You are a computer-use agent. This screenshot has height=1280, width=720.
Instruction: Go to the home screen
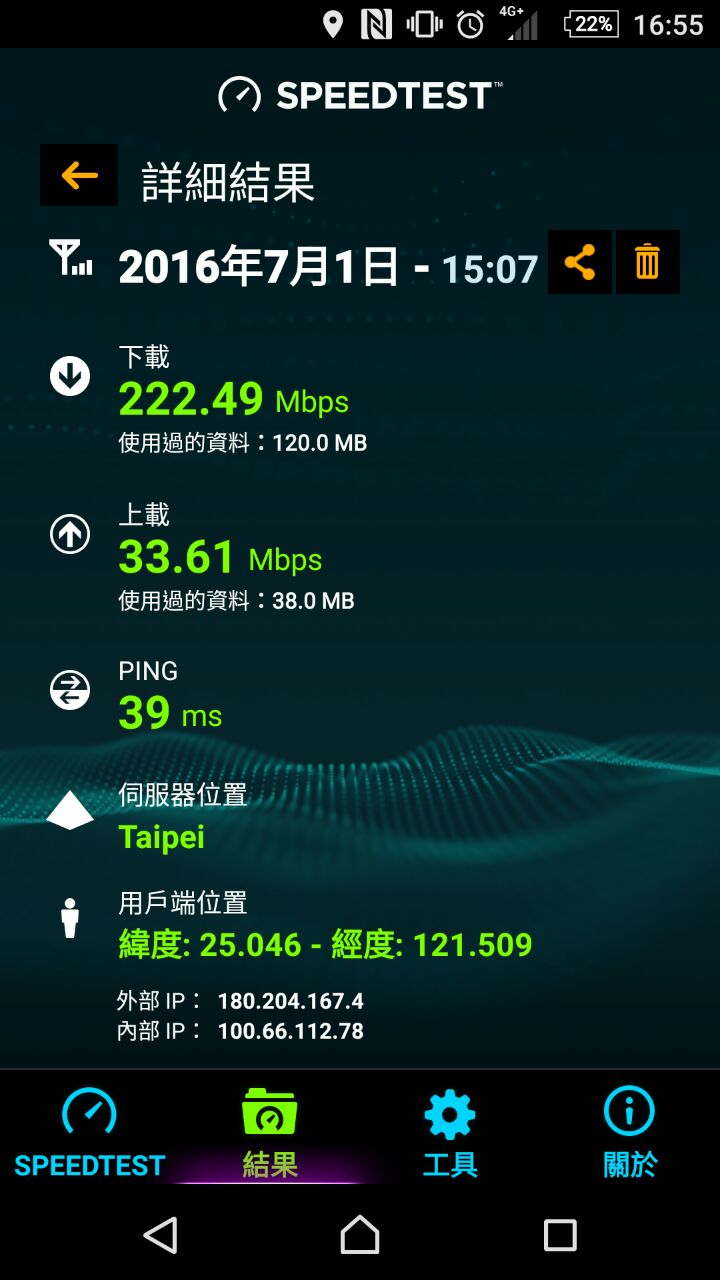click(360, 1235)
